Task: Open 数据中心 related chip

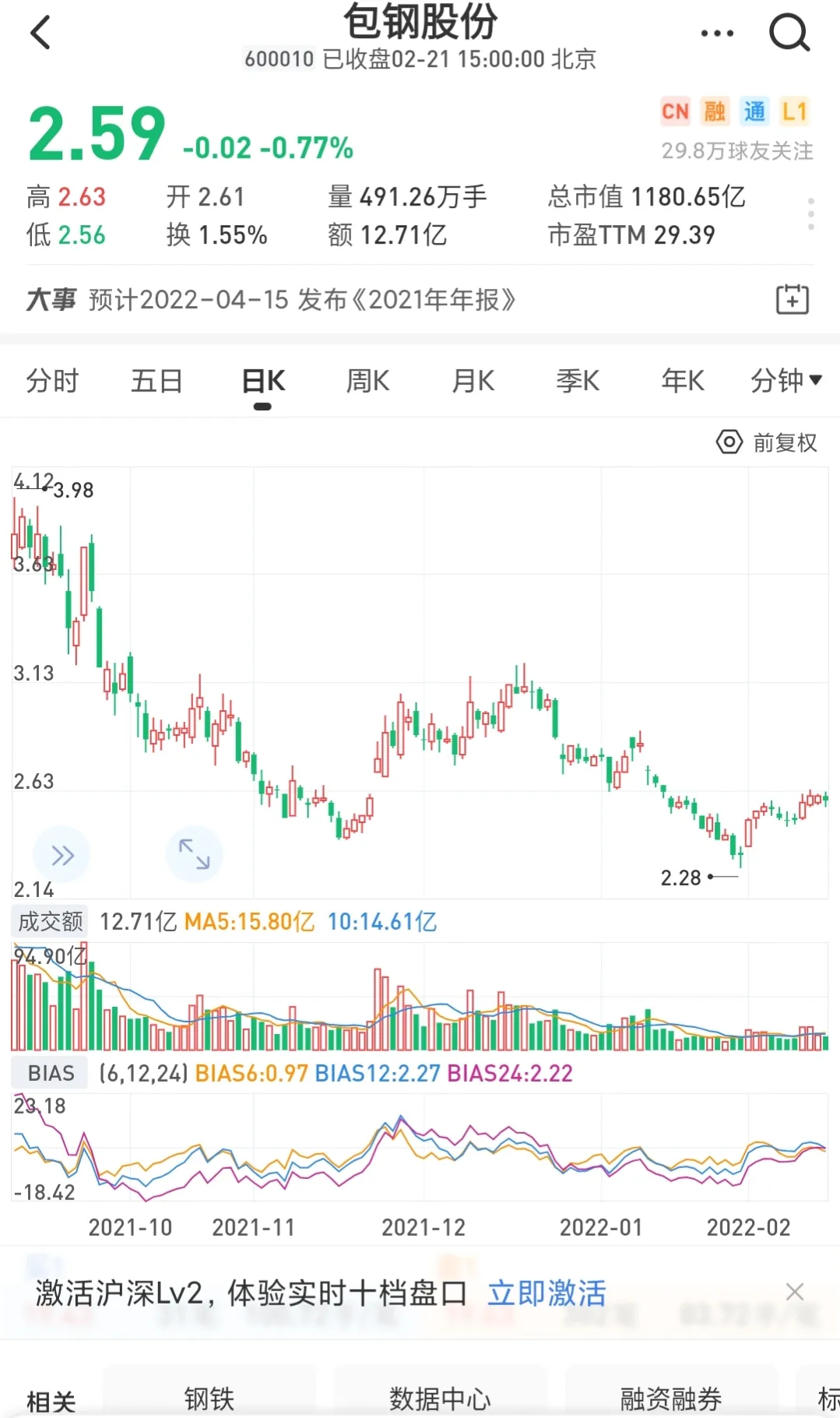Action: pyautogui.click(x=440, y=1399)
